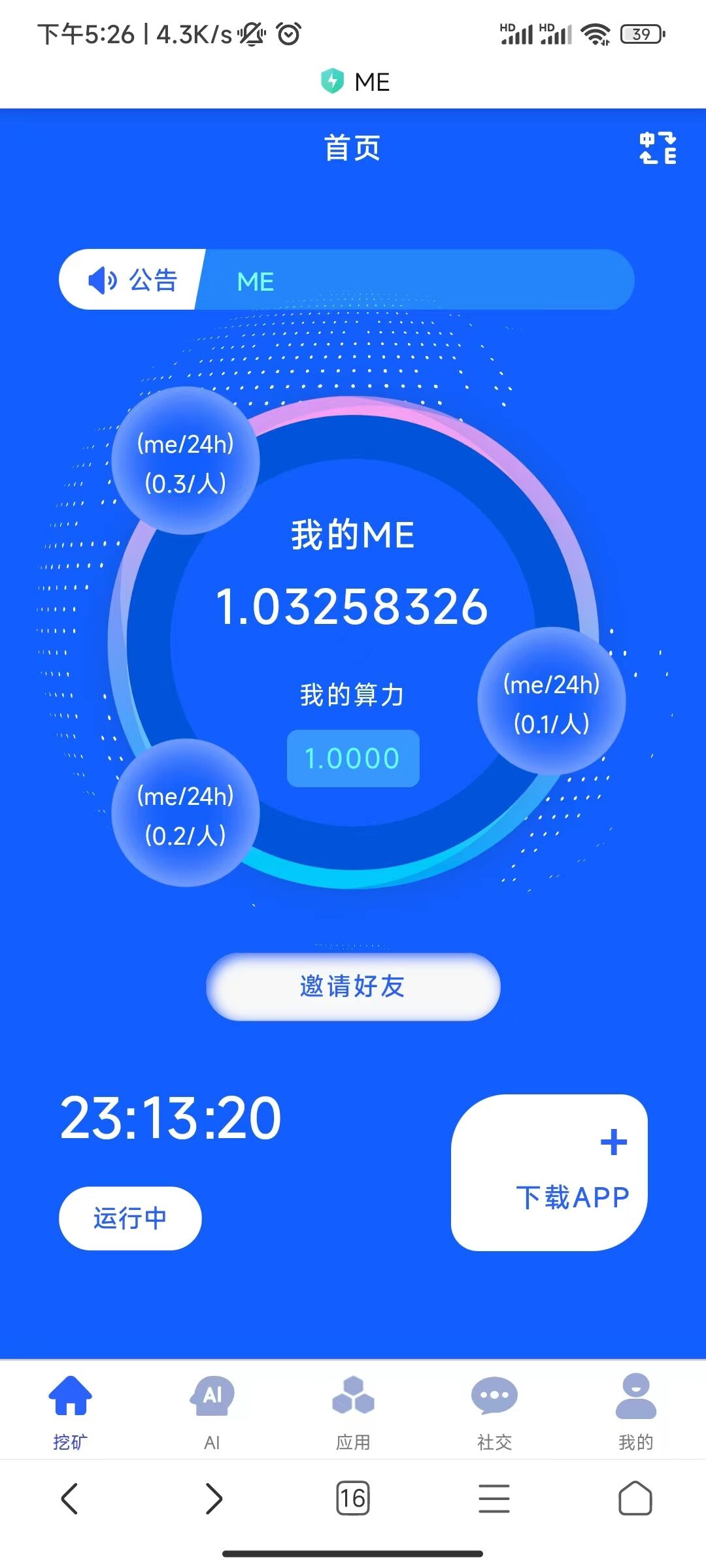The image size is (706, 1568).
Task: Open the 公告 announcement bar
Action: click(346, 280)
